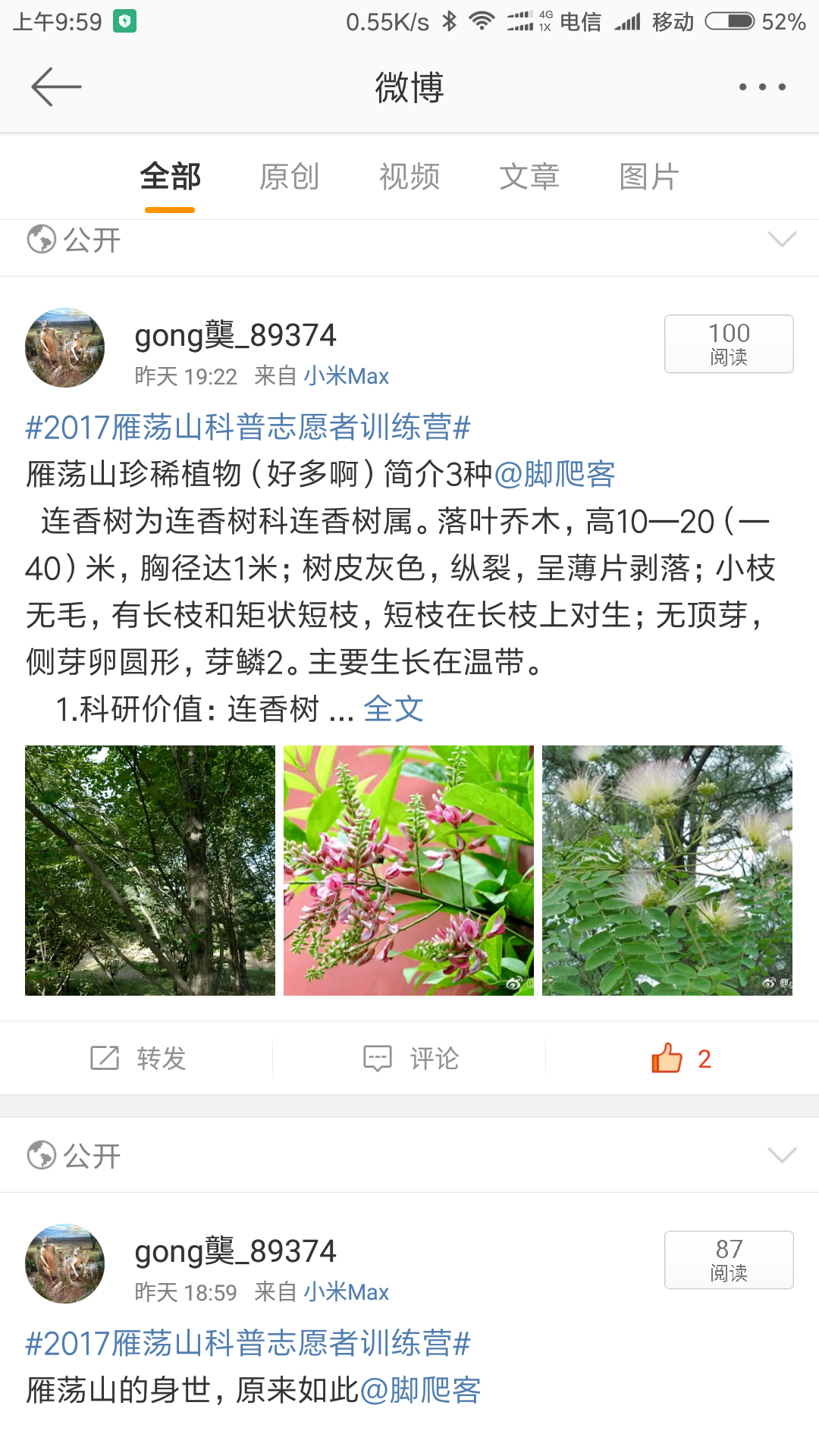Viewport: 819px width, 1456px height.
Task: Switch to the 文章 tab
Action: pyautogui.click(x=529, y=177)
